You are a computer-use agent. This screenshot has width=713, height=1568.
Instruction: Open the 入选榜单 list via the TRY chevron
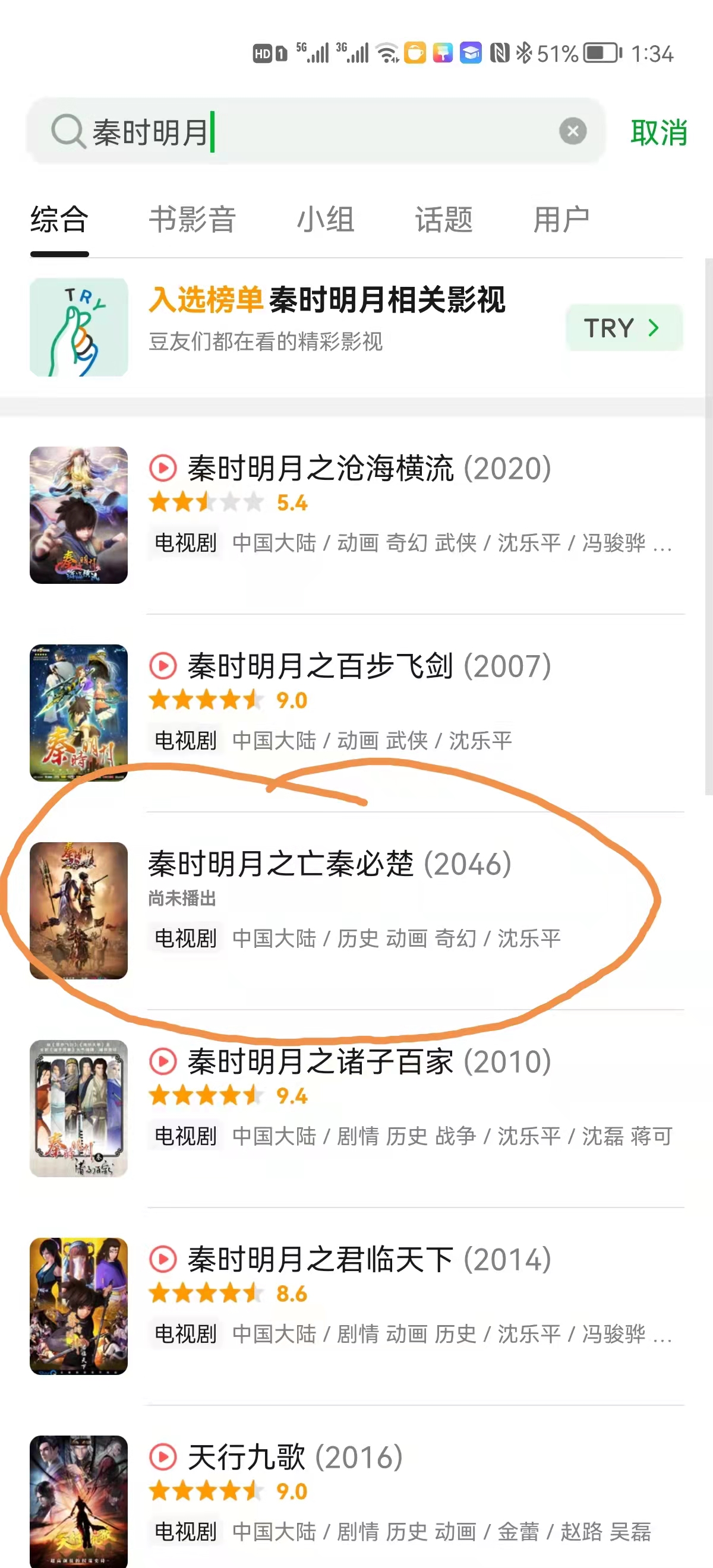[623, 328]
